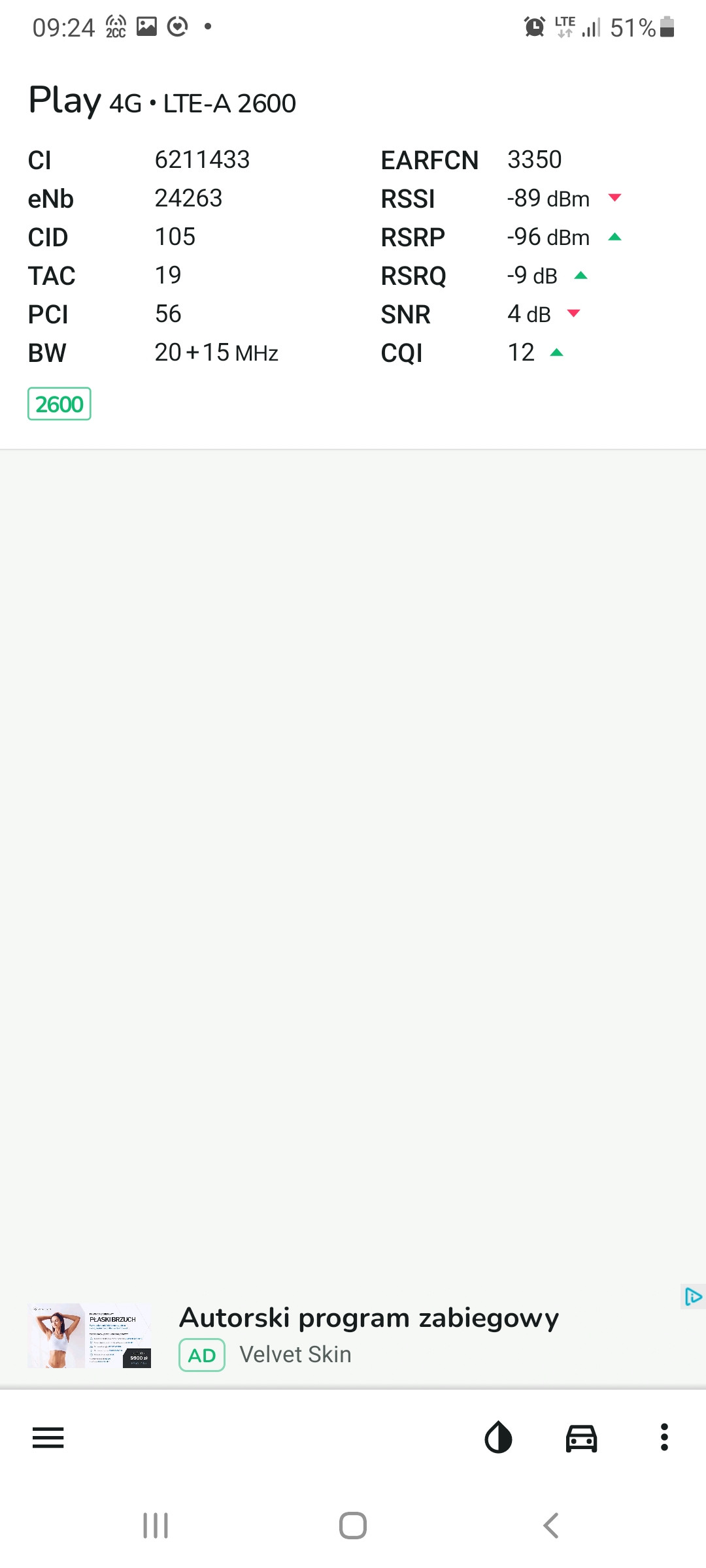Expand details by tapping Play LTE-A header
706x1568 pixels.
coord(161,102)
